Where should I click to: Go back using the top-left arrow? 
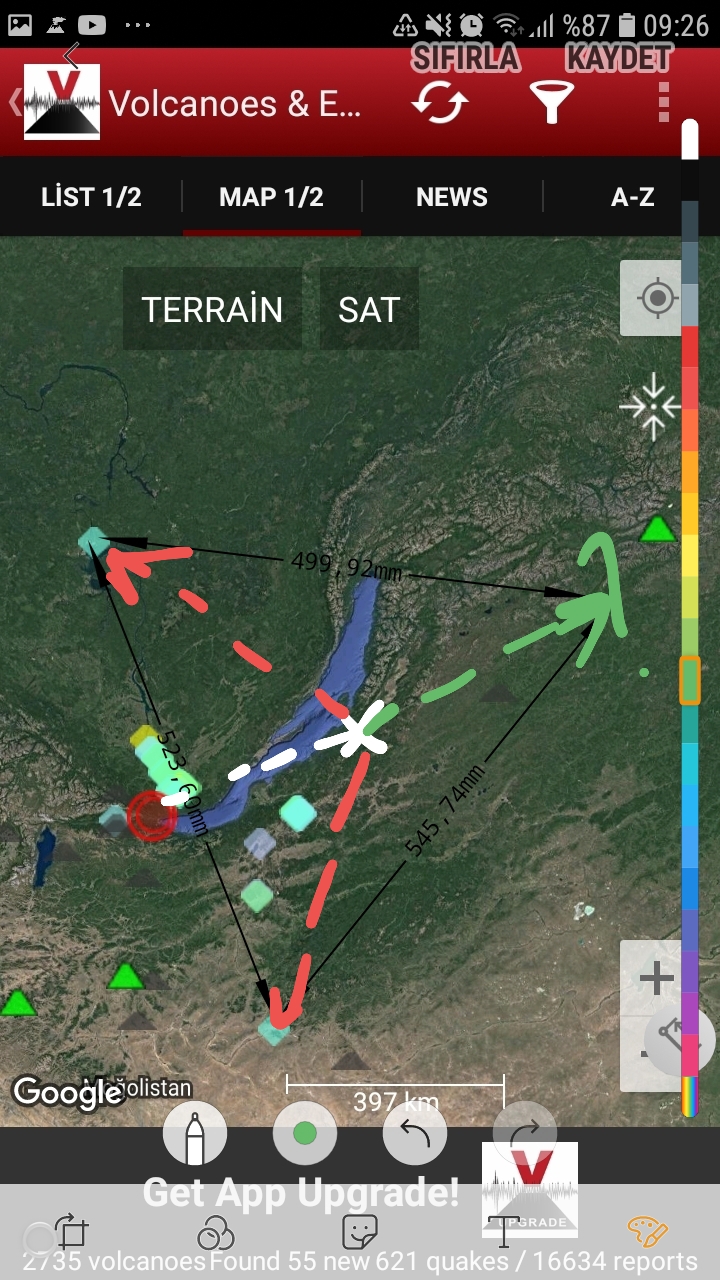click(71, 55)
